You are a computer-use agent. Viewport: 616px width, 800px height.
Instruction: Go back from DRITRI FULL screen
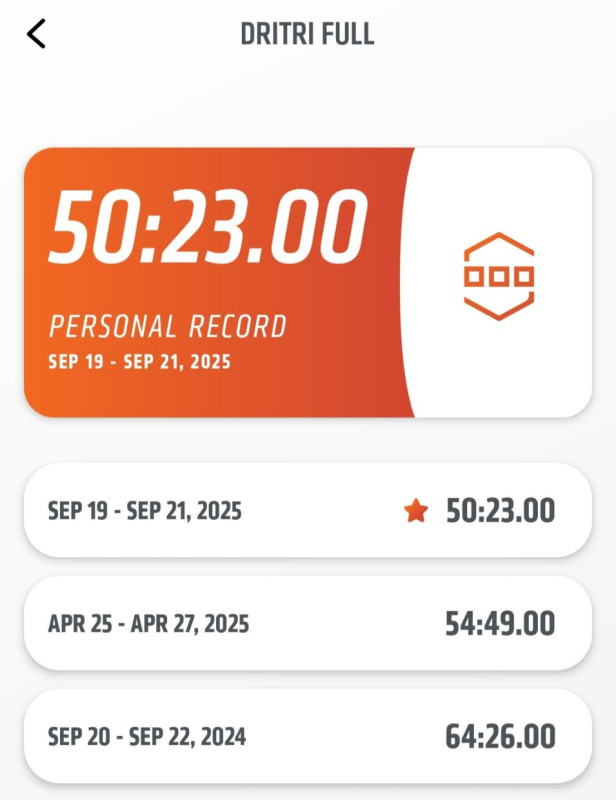tap(36, 34)
